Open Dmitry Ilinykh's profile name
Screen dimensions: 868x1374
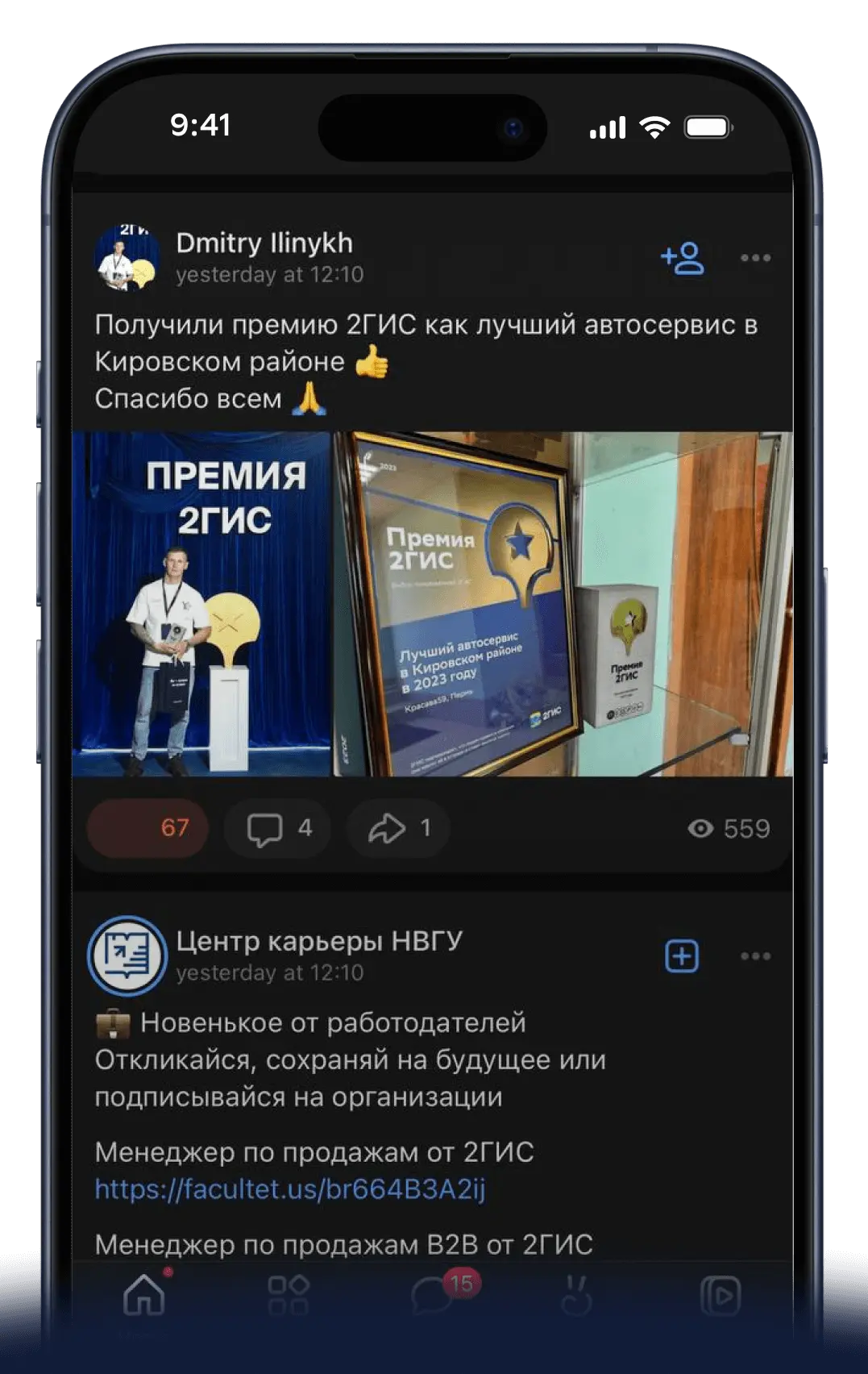point(264,244)
